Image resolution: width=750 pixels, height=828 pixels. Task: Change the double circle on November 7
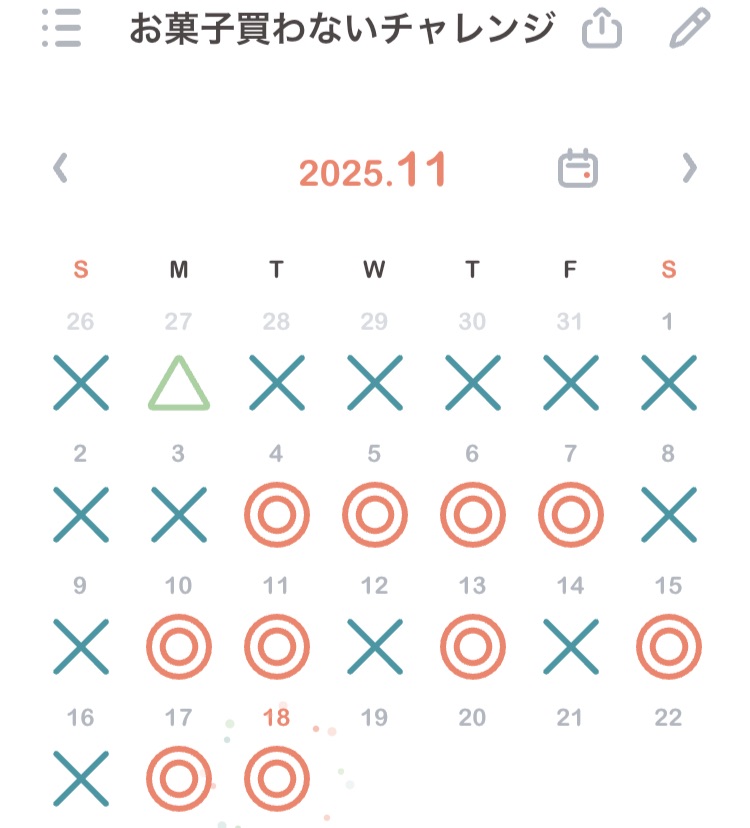click(x=570, y=515)
